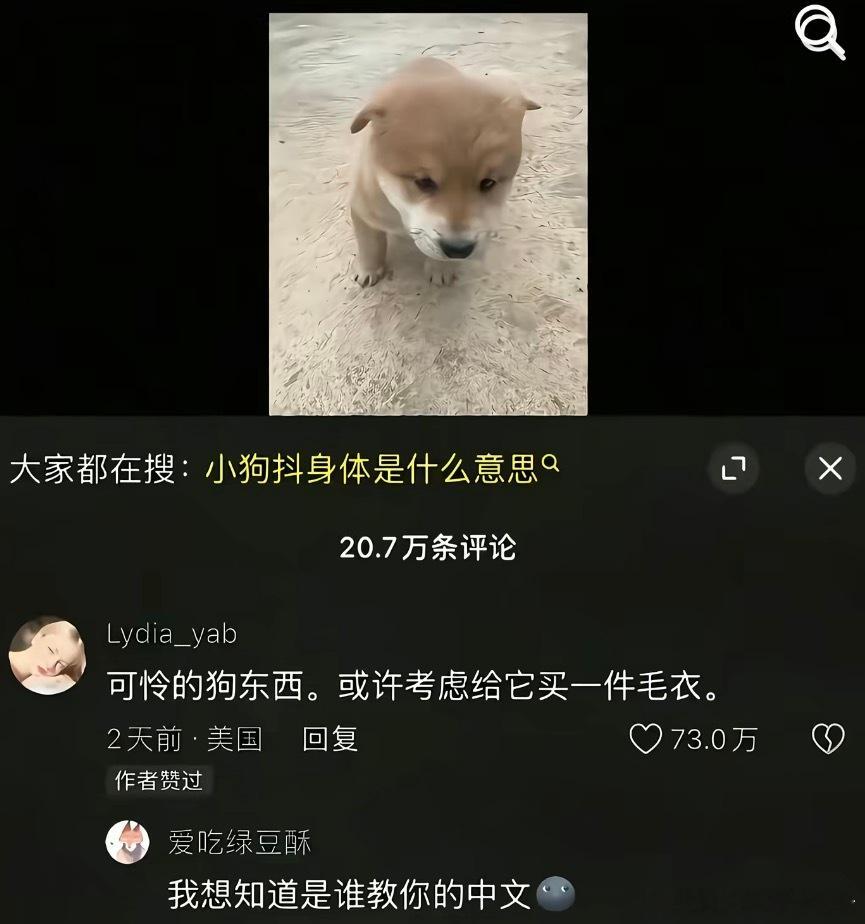Click the small search icon after the trending phrase
The height and width of the screenshot is (924, 865).
(551, 463)
